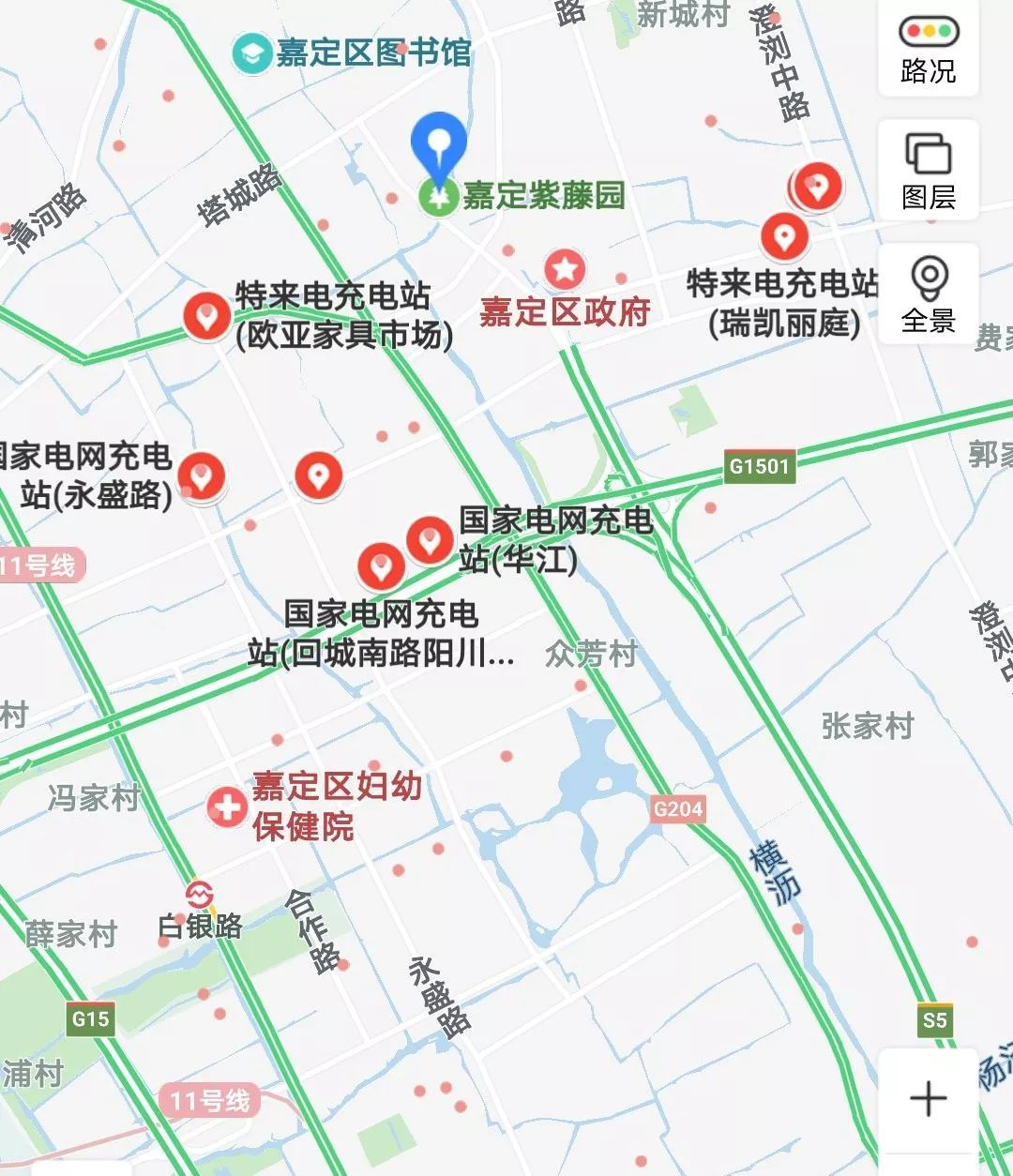Select 国家电网充电站 (回城南路阳川) marker

(381, 565)
